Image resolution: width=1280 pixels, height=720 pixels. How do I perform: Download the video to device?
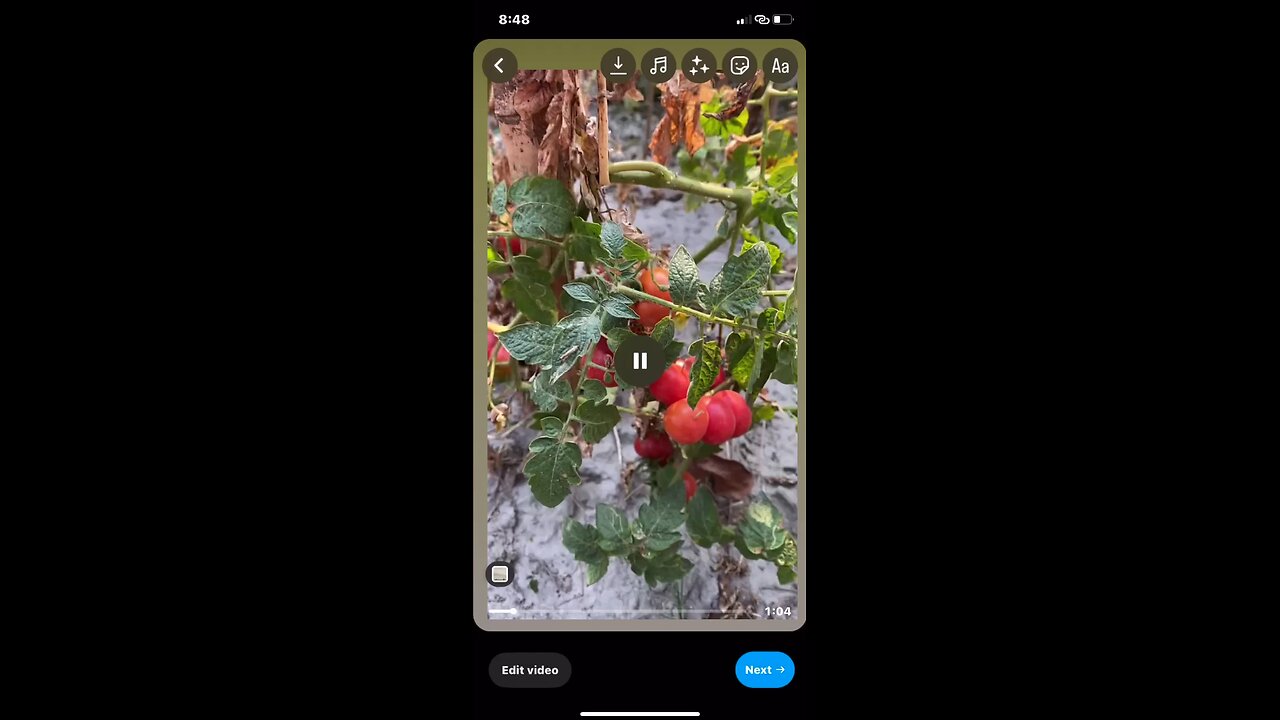click(618, 66)
